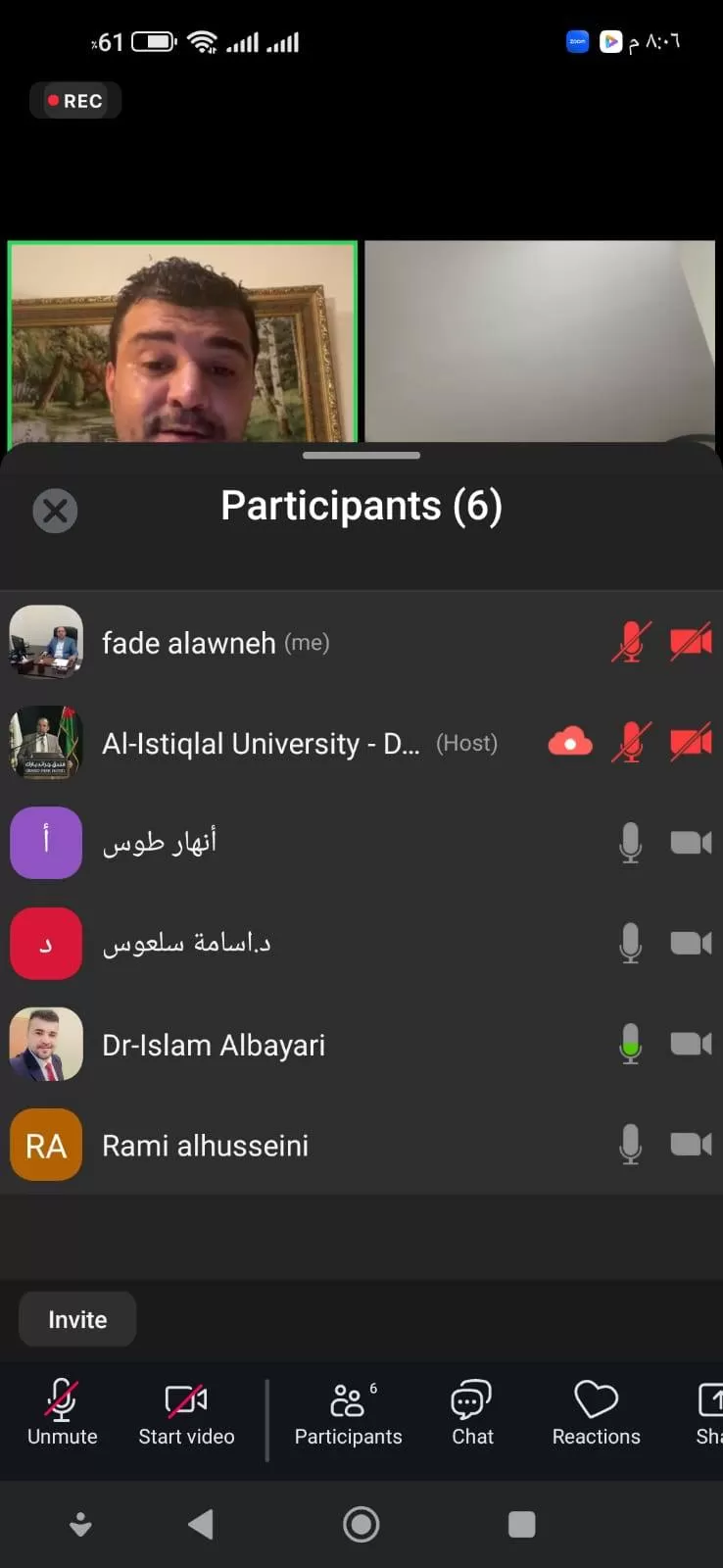Open the Reactions menu

[x=596, y=1412]
